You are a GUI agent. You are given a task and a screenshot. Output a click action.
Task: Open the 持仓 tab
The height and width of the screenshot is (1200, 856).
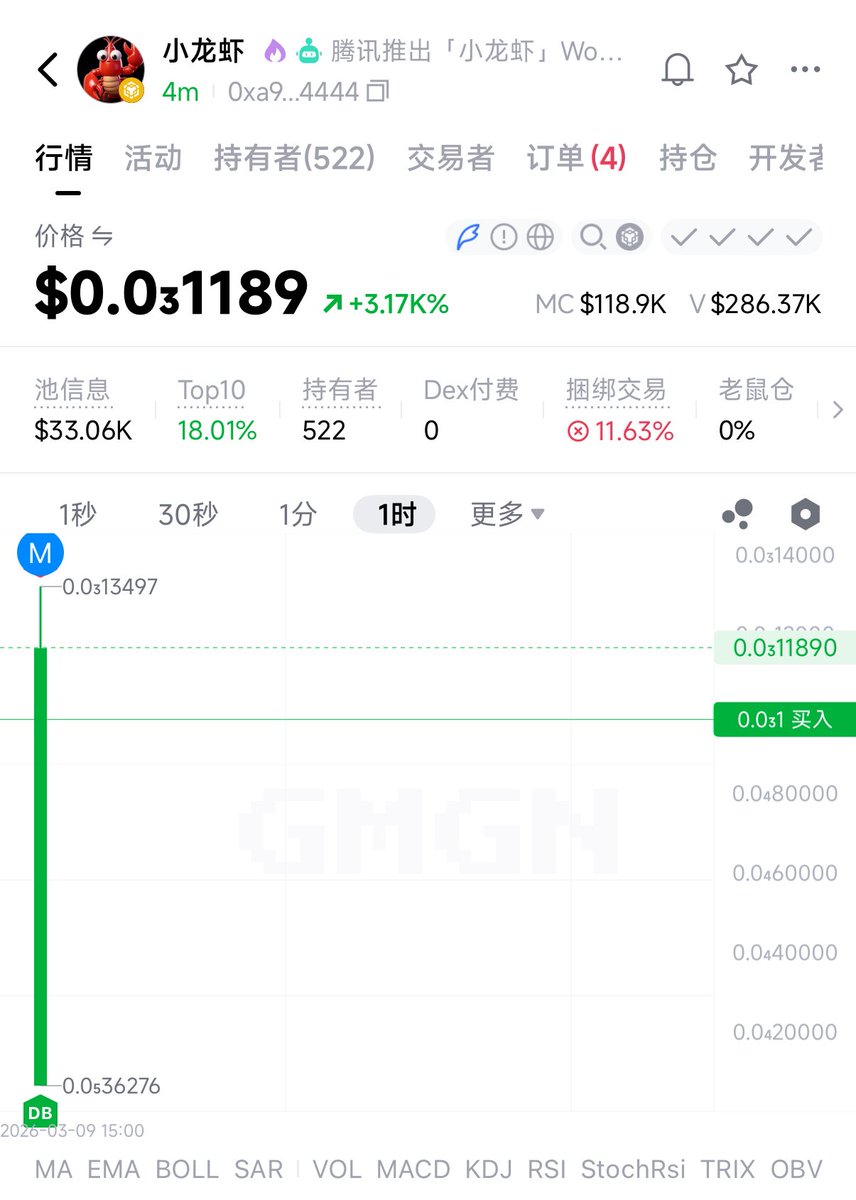pos(687,158)
